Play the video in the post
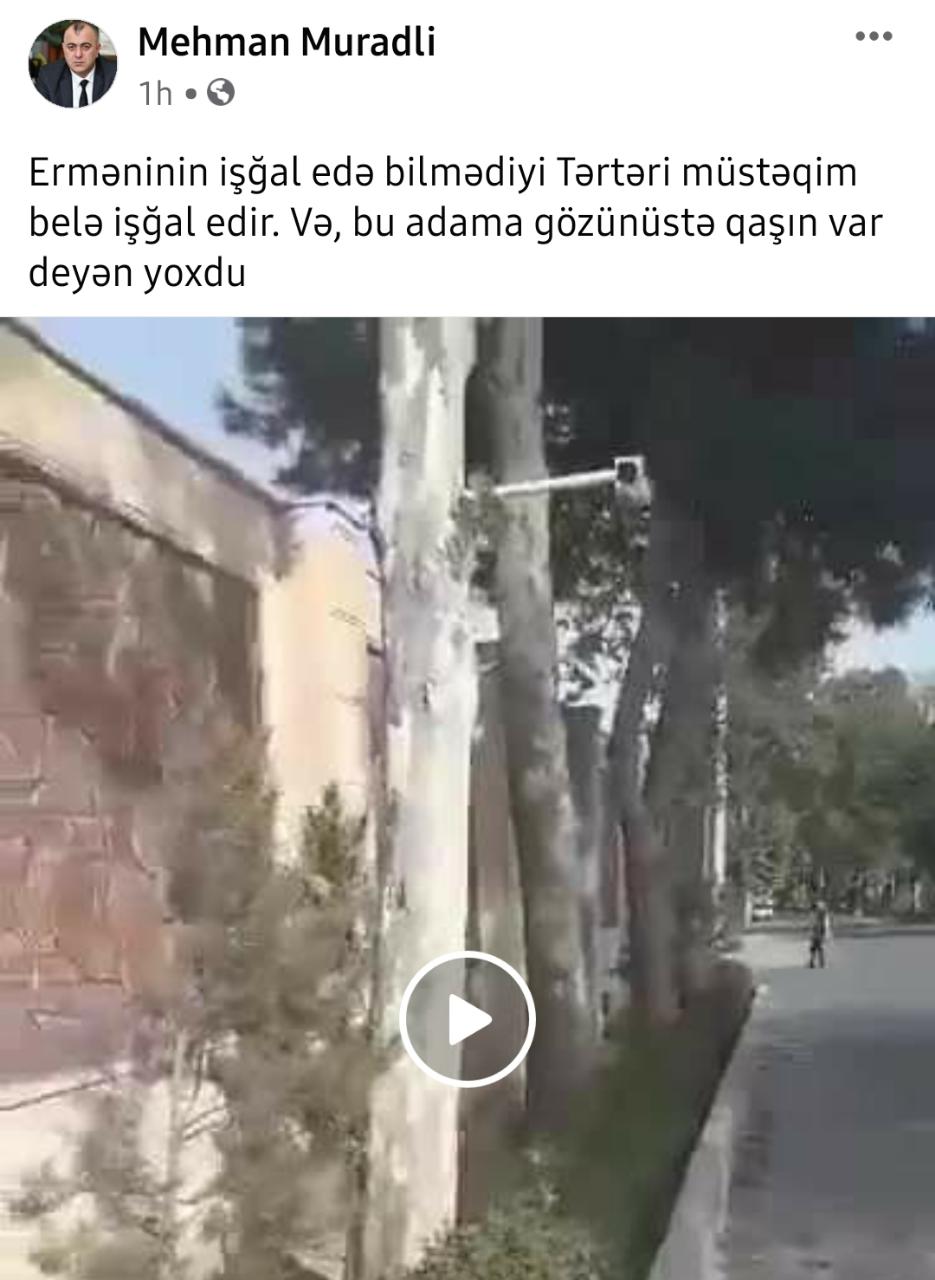 [x=467, y=1019]
